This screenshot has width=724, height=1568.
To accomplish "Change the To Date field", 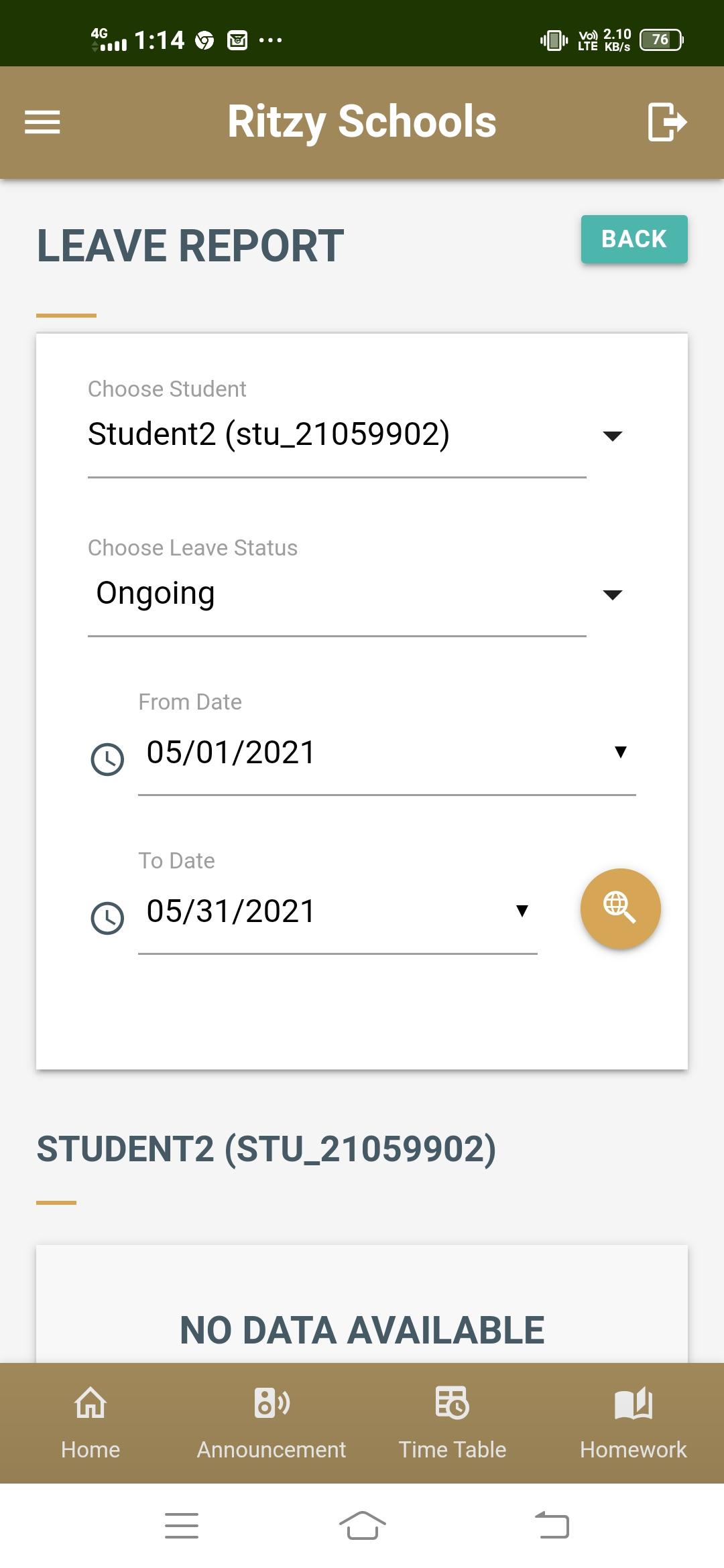I will point(337,911).
